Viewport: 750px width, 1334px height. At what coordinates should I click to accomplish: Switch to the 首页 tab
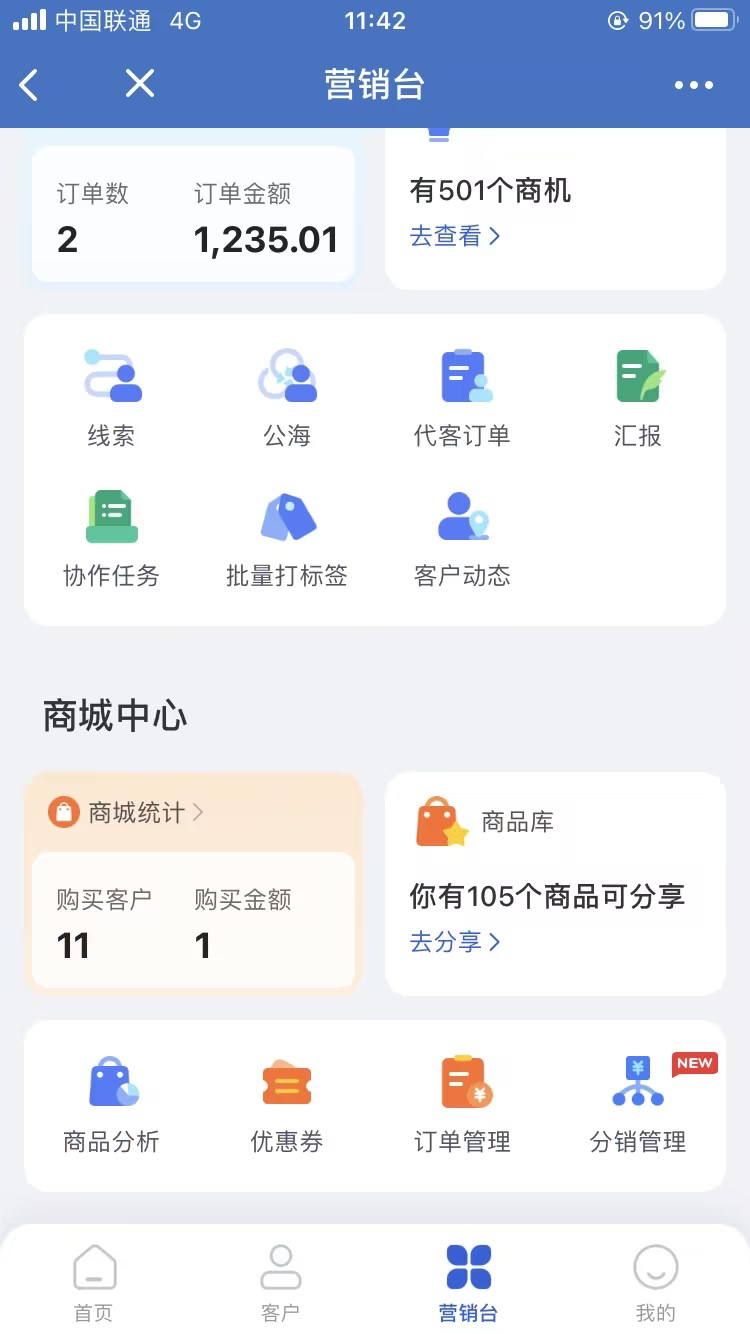pos(94,1283)
